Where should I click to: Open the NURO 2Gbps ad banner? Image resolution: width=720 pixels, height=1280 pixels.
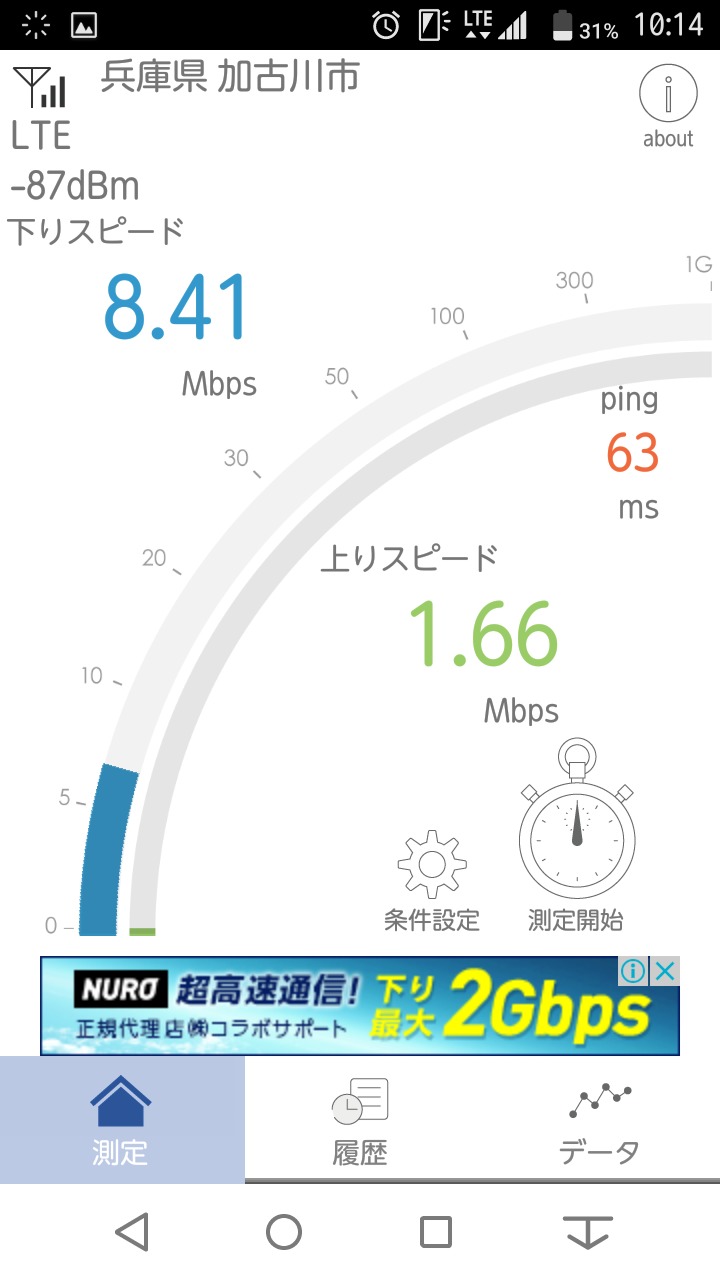tap(340, 1005)
